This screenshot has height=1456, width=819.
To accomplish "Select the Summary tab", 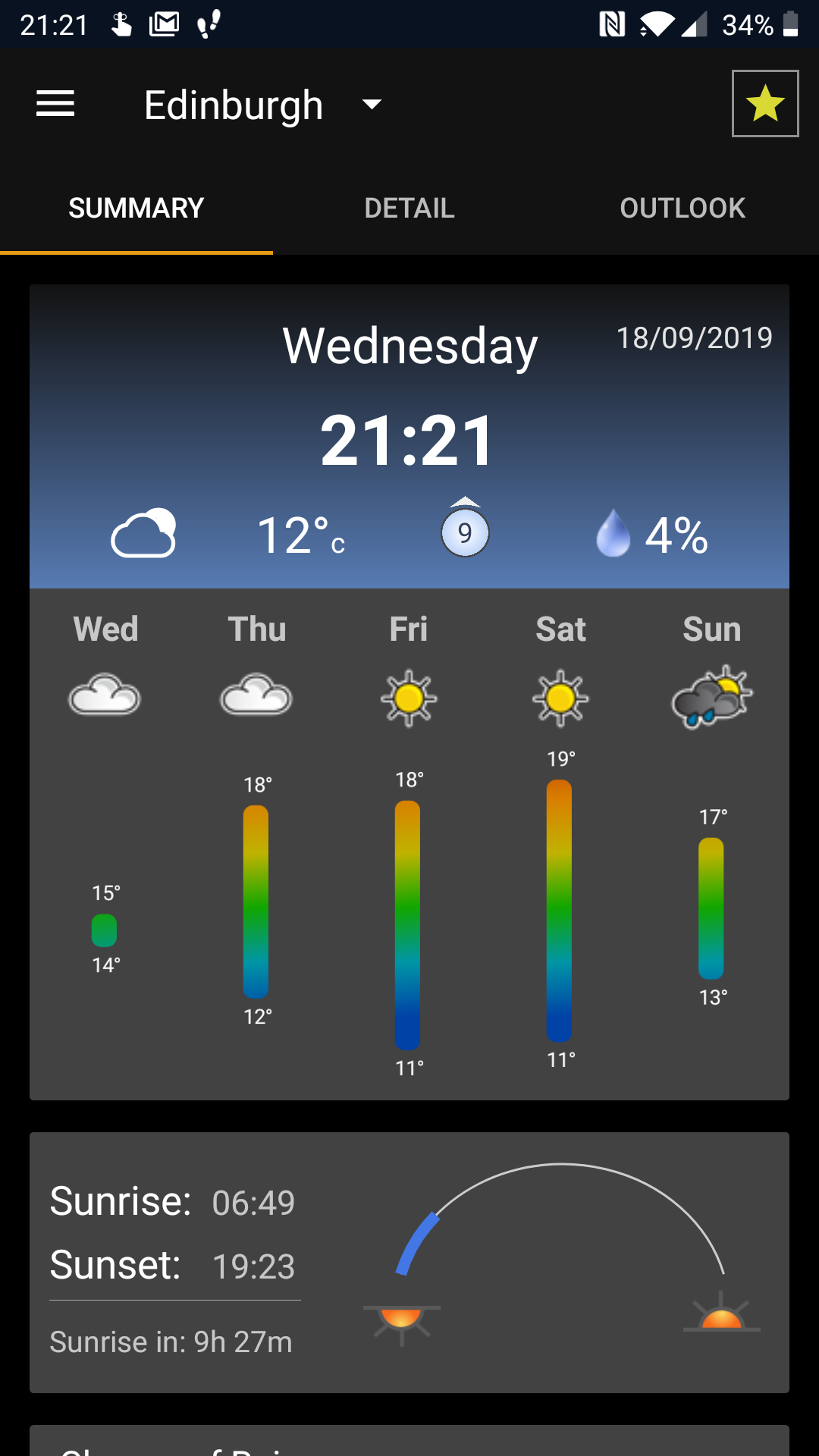I will click(136, 208).
